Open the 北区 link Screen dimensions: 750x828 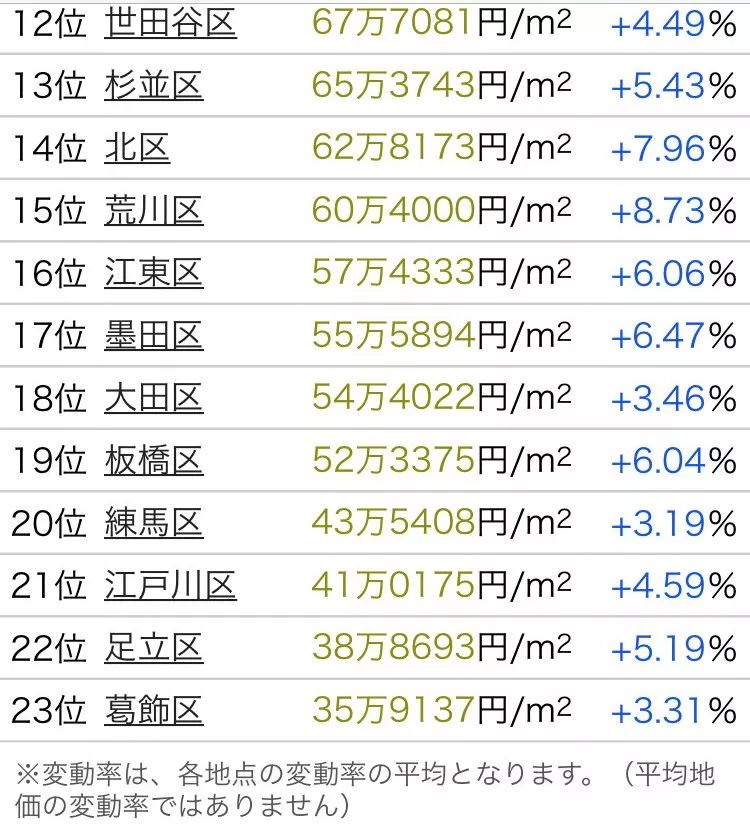(137, 148)
